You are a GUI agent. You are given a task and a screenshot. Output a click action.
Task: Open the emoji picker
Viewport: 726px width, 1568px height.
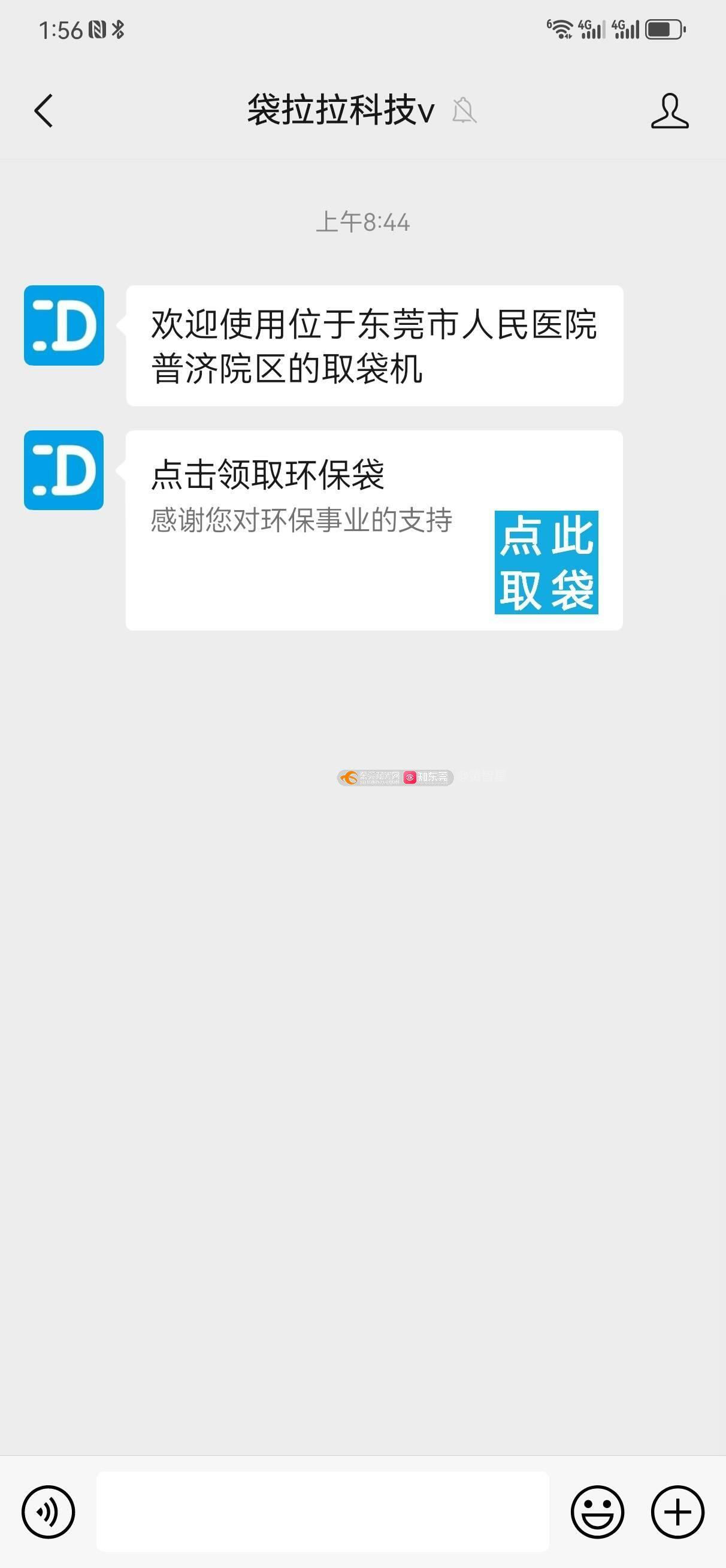(597, 1512)
